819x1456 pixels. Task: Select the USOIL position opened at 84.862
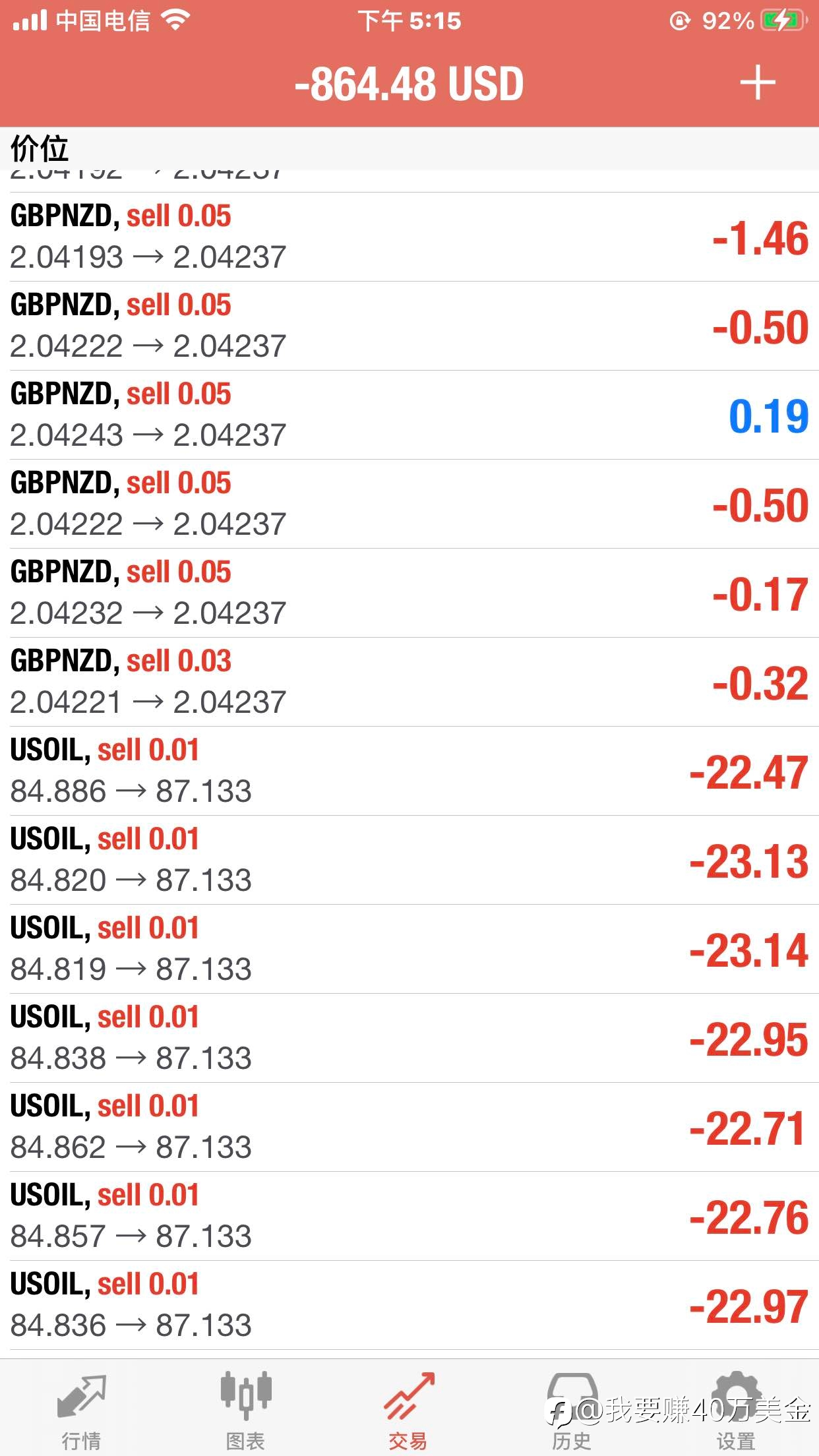click(x=409, y=1128)
